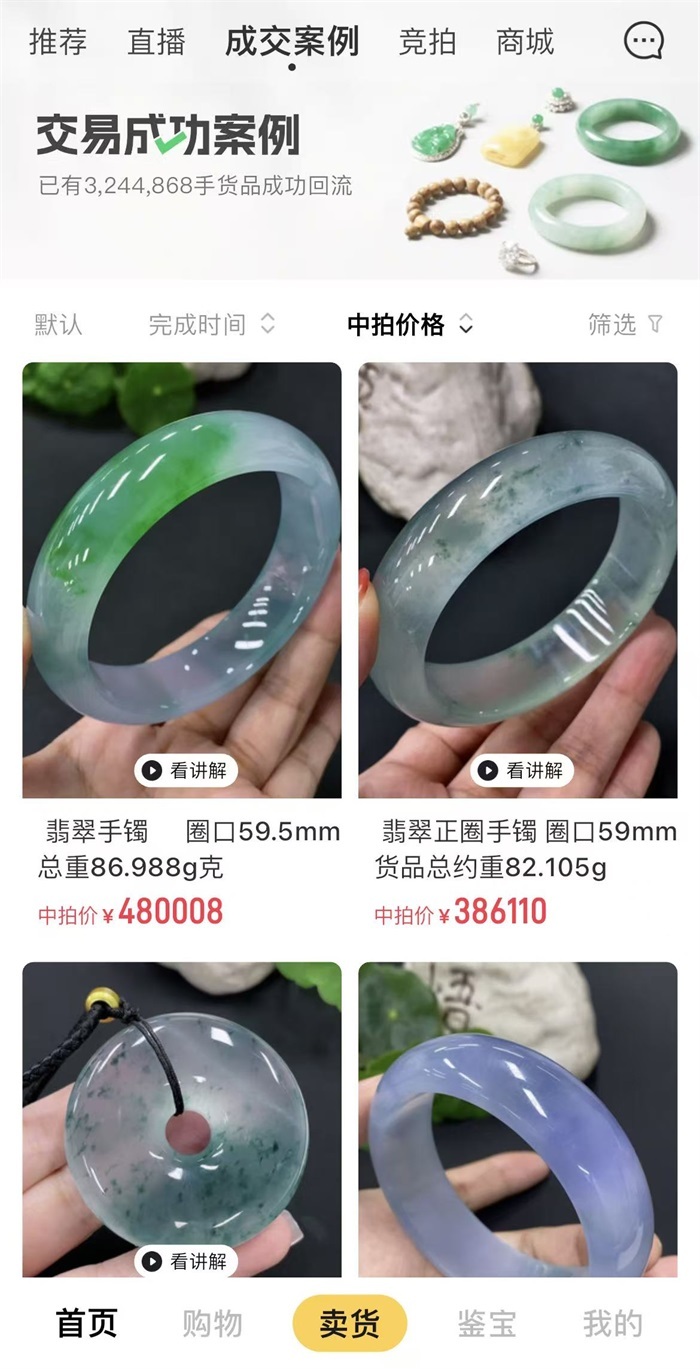The image size is (700, 1369).
Task: Go to the 我的 tab
Action: pos(613,1324)
